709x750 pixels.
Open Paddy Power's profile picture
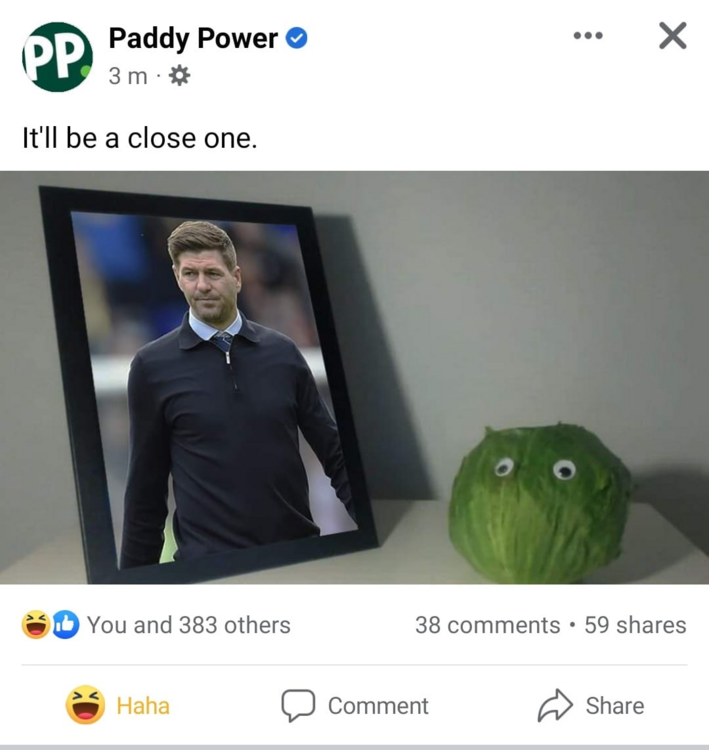(x=57, y=57)
